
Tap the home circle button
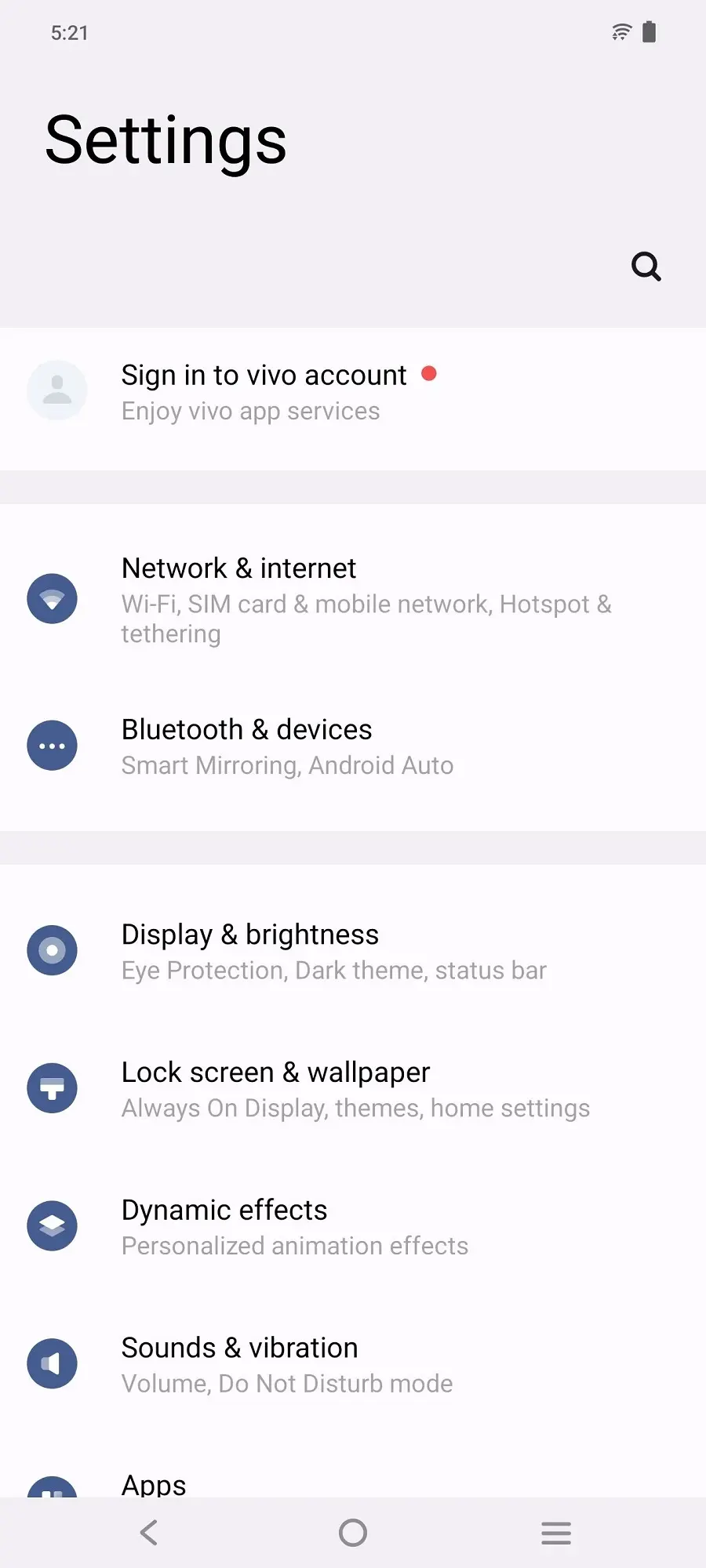353,1533
